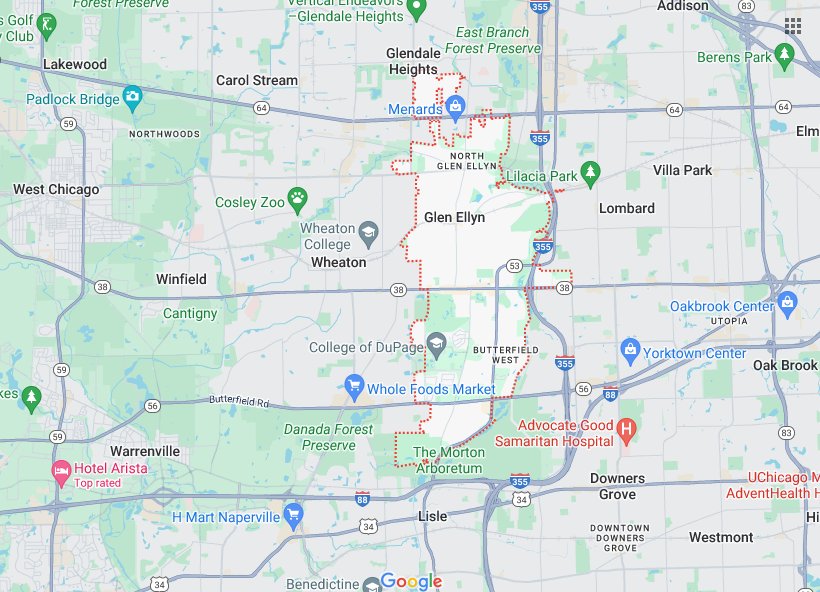Tap the Vertical Endeavors Glendale Heights pin

[x=420, y=8]
